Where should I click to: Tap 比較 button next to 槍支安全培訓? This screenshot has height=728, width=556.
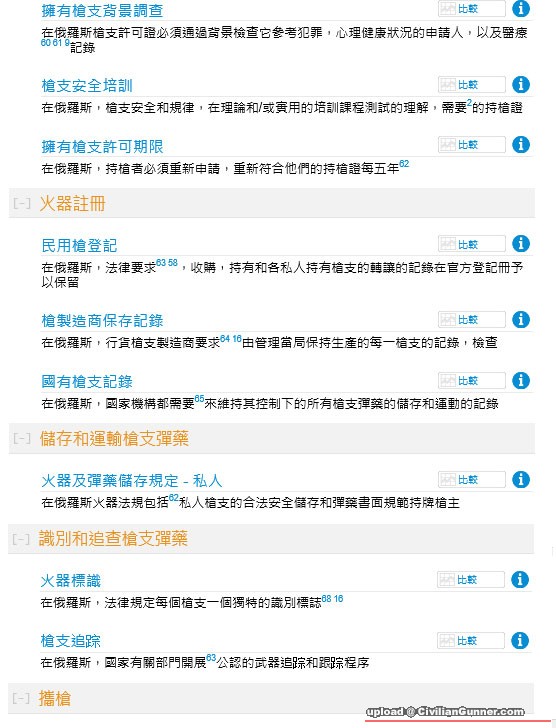472,84
